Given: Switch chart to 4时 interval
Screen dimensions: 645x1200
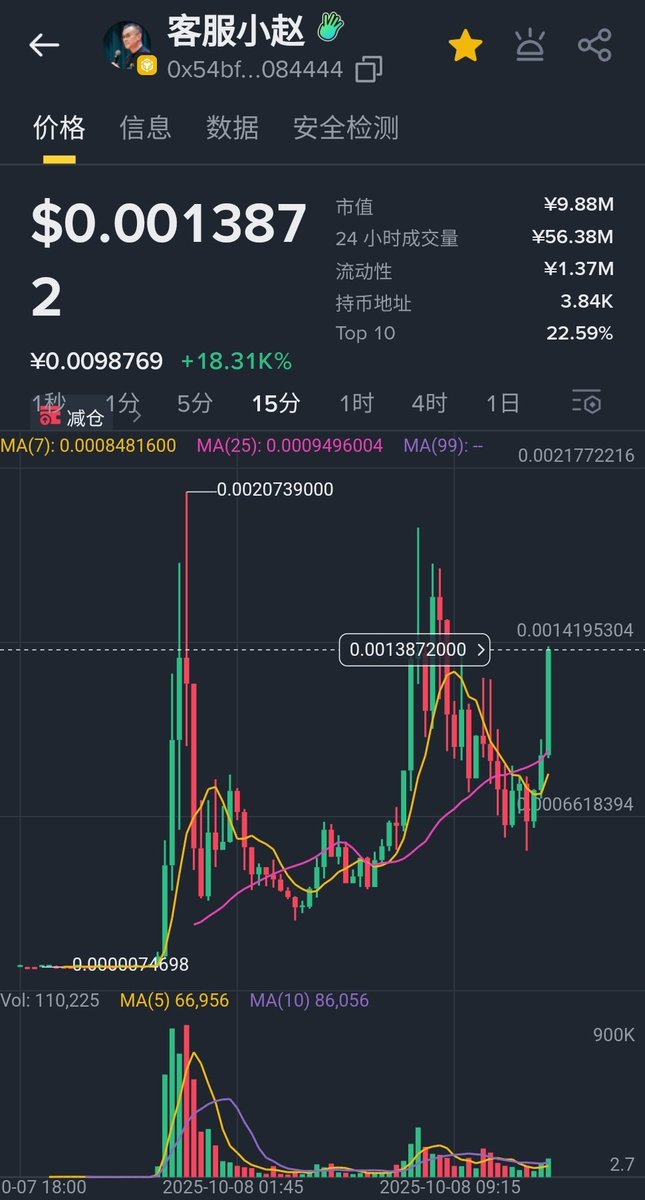Looking at the screenshot, I should coord(429,403).
